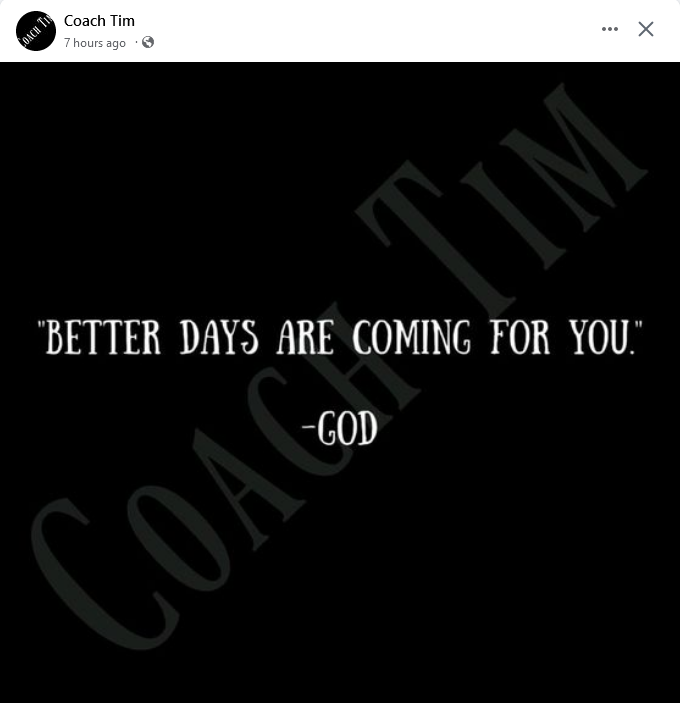Open Coach Tim's profile picture
Viewport: 680px width, 703px height.
(36, 31)
